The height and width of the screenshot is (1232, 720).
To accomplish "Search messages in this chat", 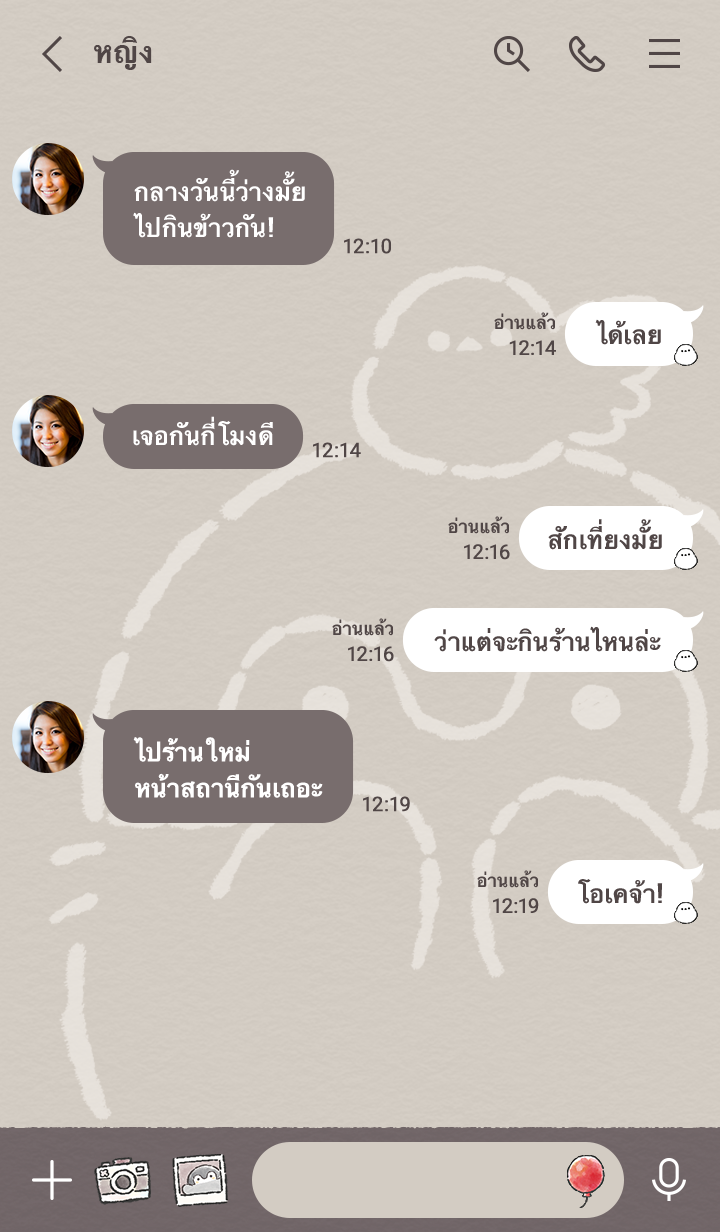I will click(511, 54).
